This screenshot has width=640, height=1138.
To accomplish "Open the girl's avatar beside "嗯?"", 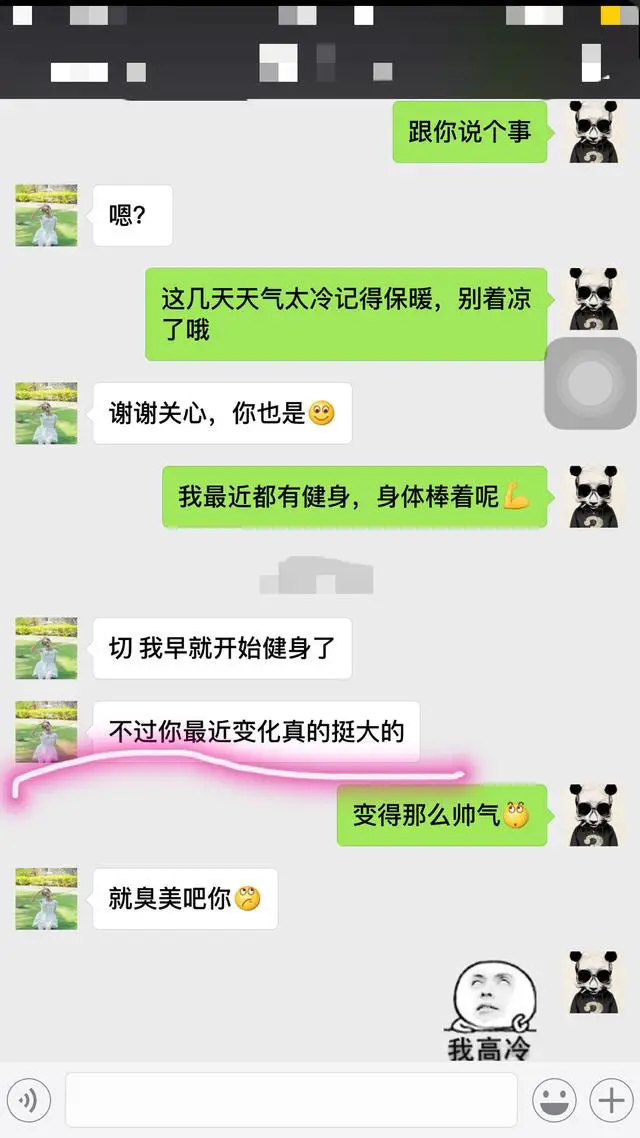I will pos(46,215).
